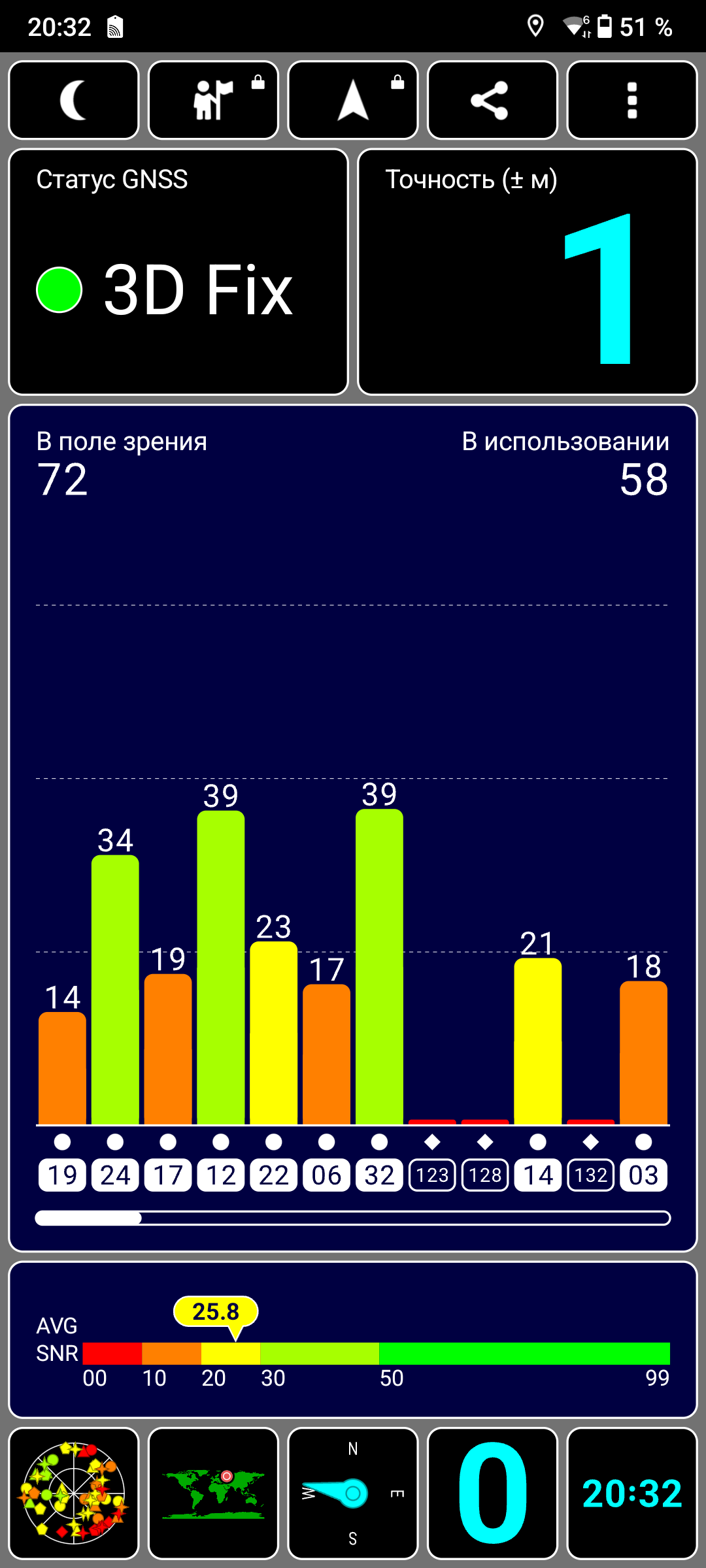Open the speed tile showing 0
The width and height of the screenshot is (706, 1568).
(x=492, y=1494)
